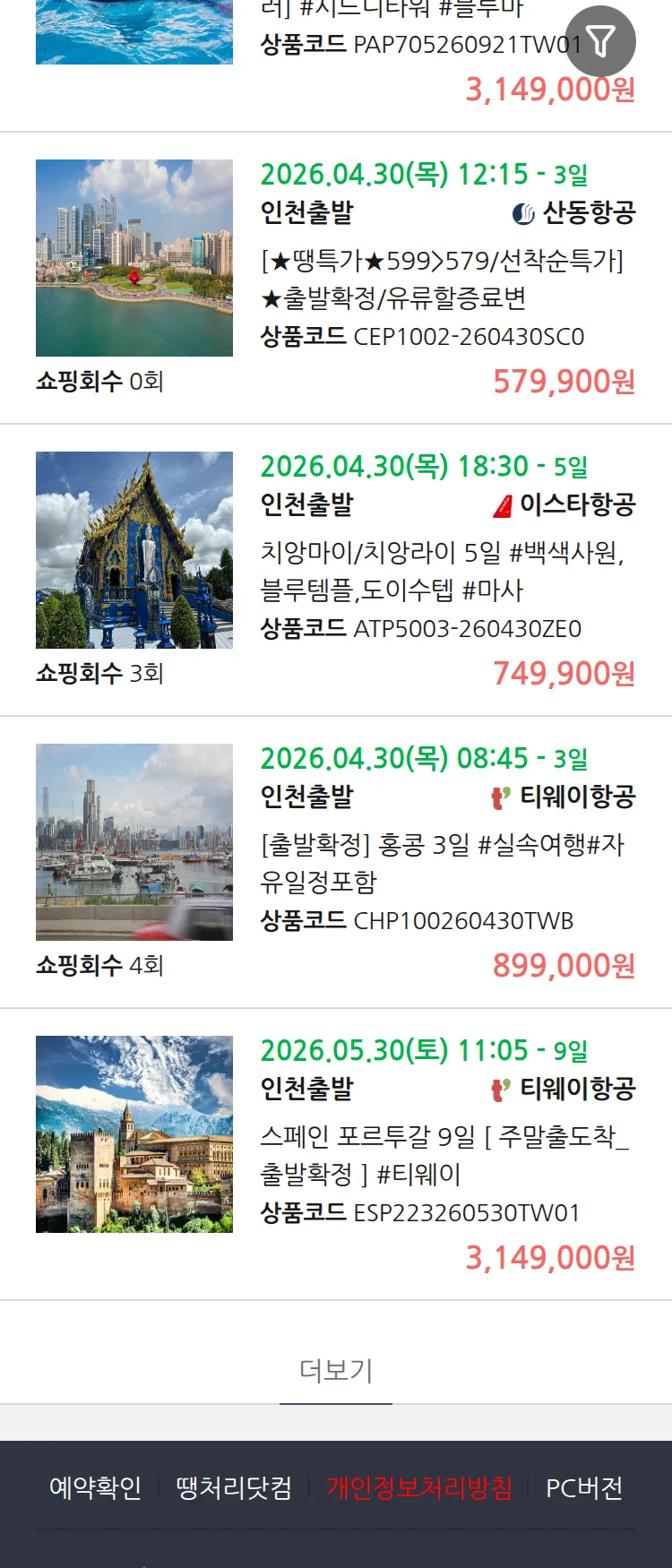Open the 땡처리닷컴 footer link

[234, 1488]
